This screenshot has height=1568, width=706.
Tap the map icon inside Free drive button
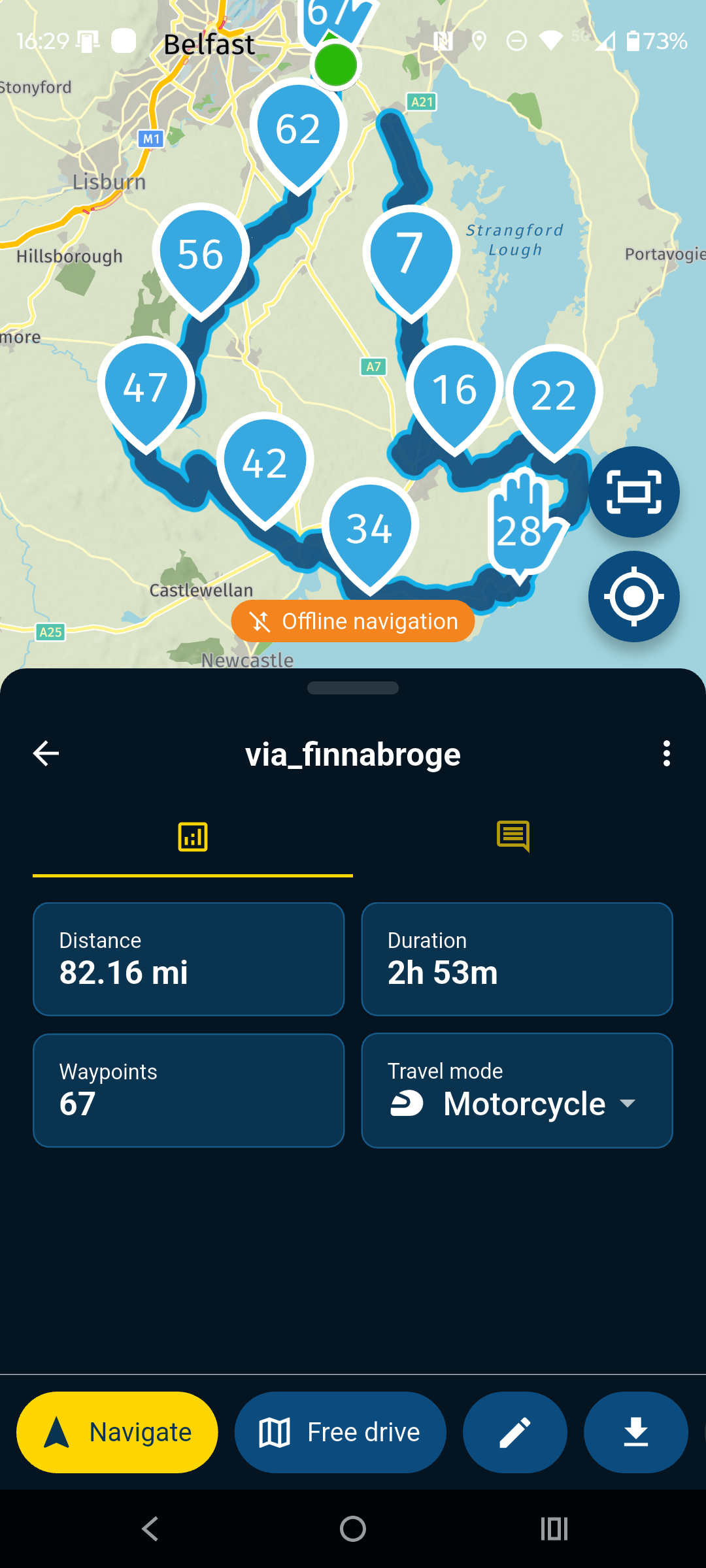pos(275,1432)
